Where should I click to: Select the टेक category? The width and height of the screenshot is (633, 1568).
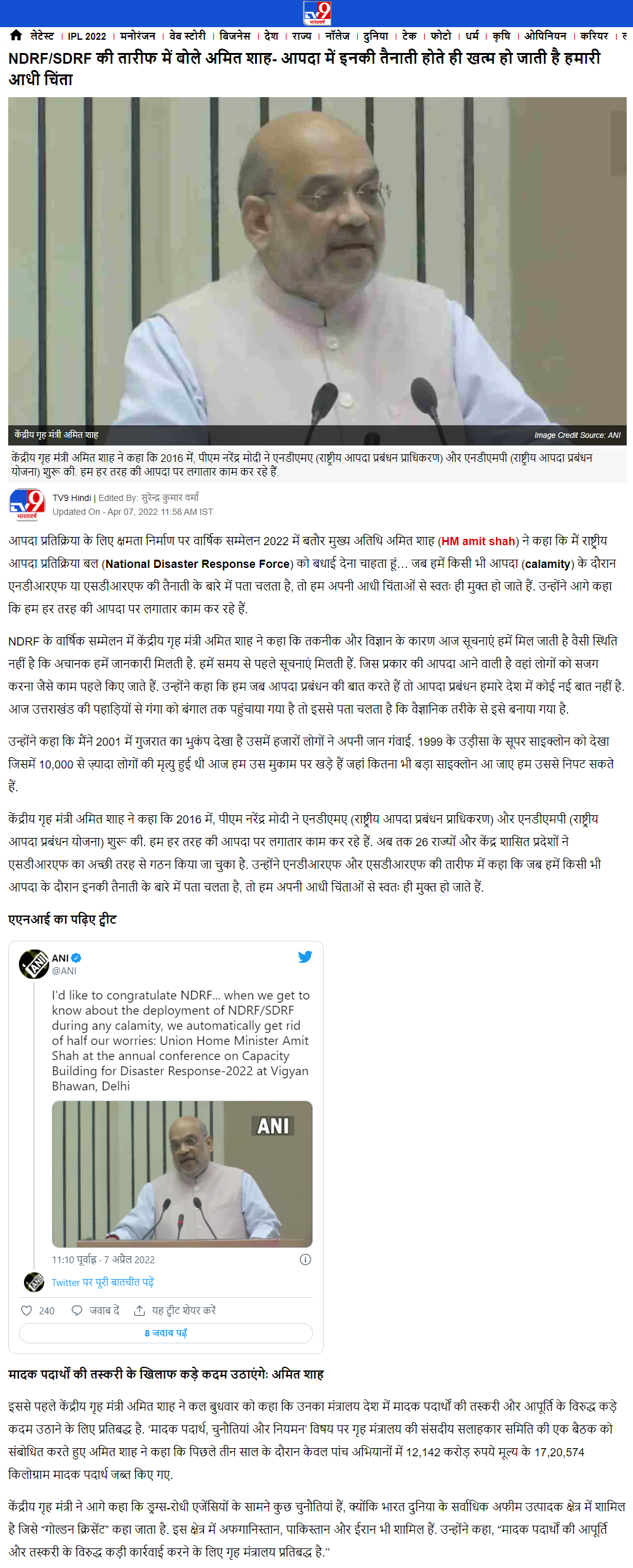coord(409,36)
